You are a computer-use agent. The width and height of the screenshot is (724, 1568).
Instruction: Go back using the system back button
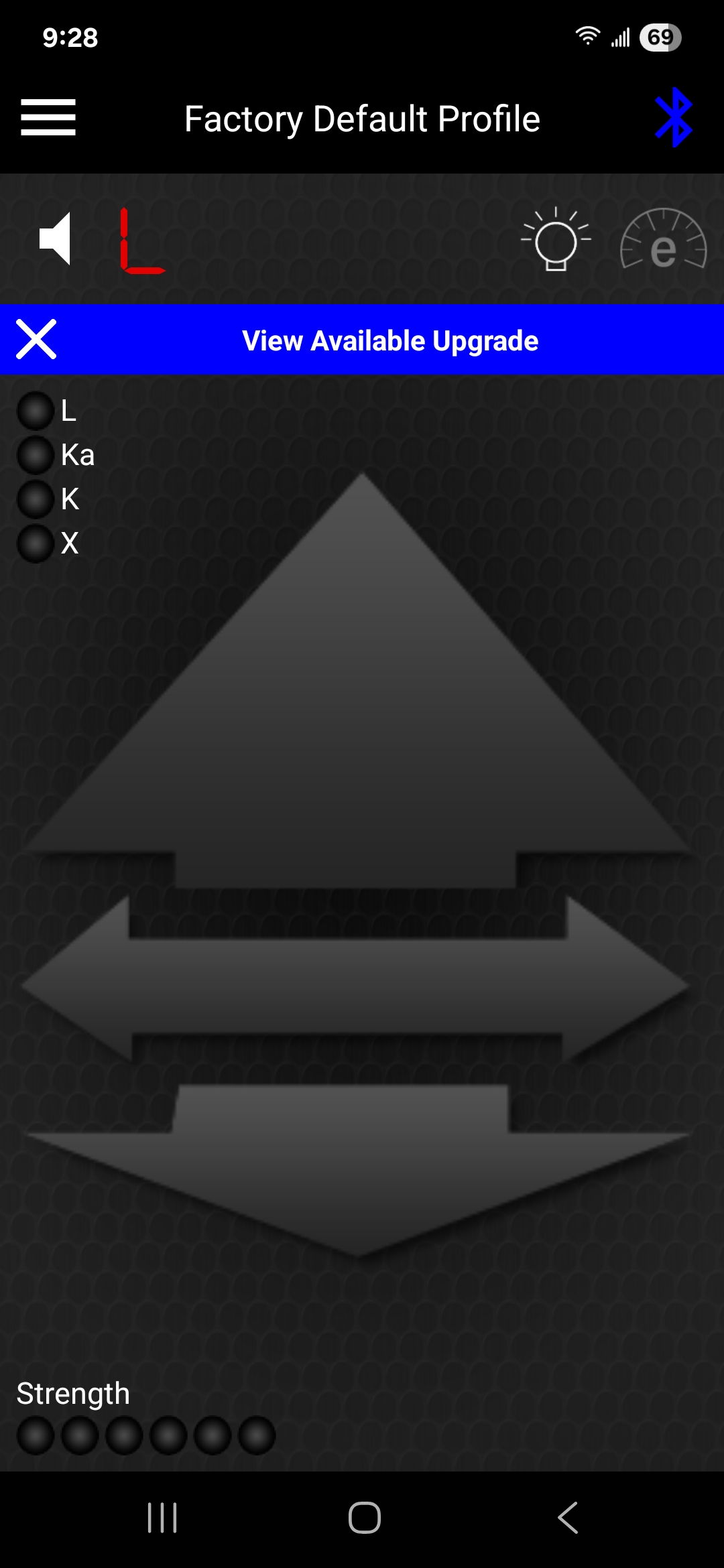point(567,1518)
